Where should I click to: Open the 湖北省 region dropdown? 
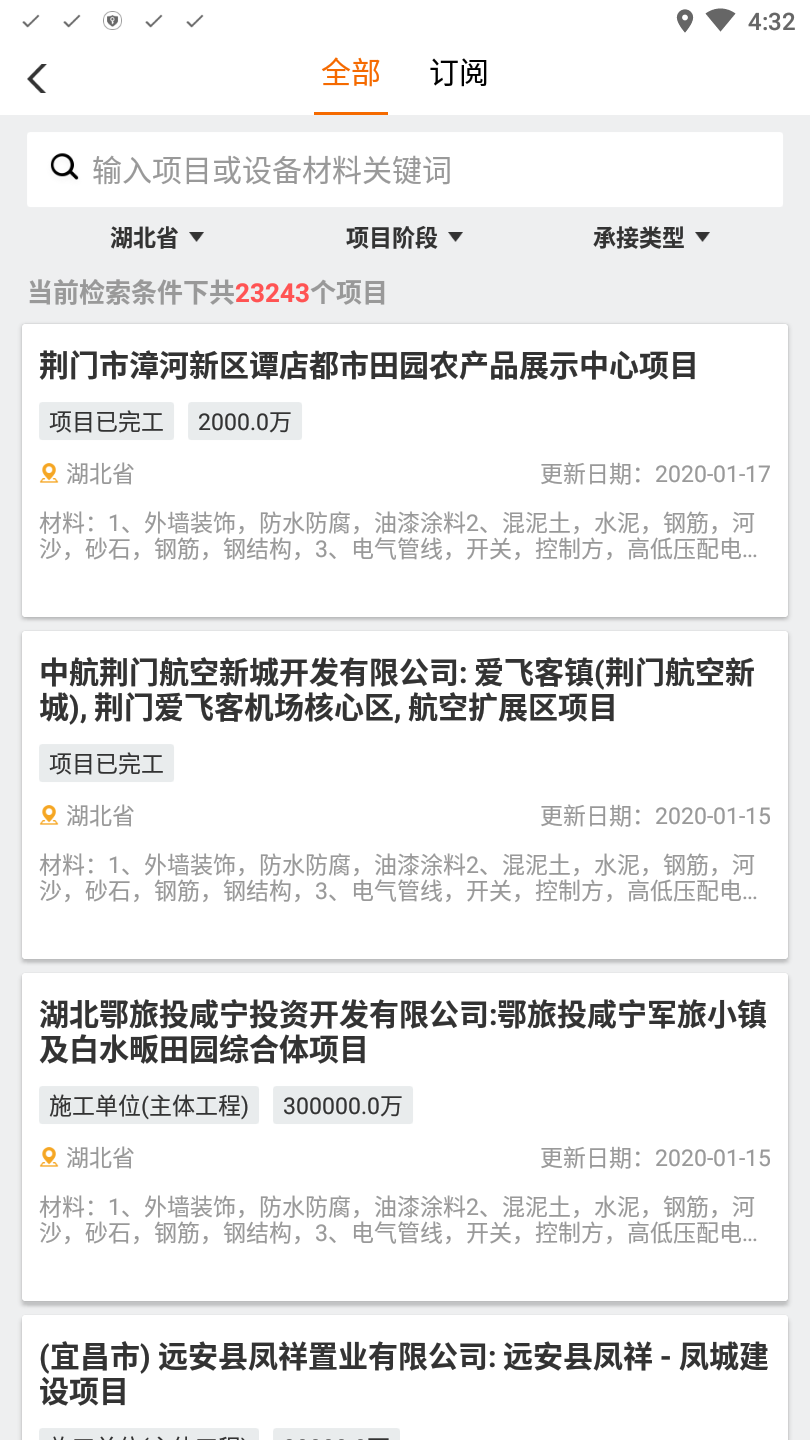(156, 237)
